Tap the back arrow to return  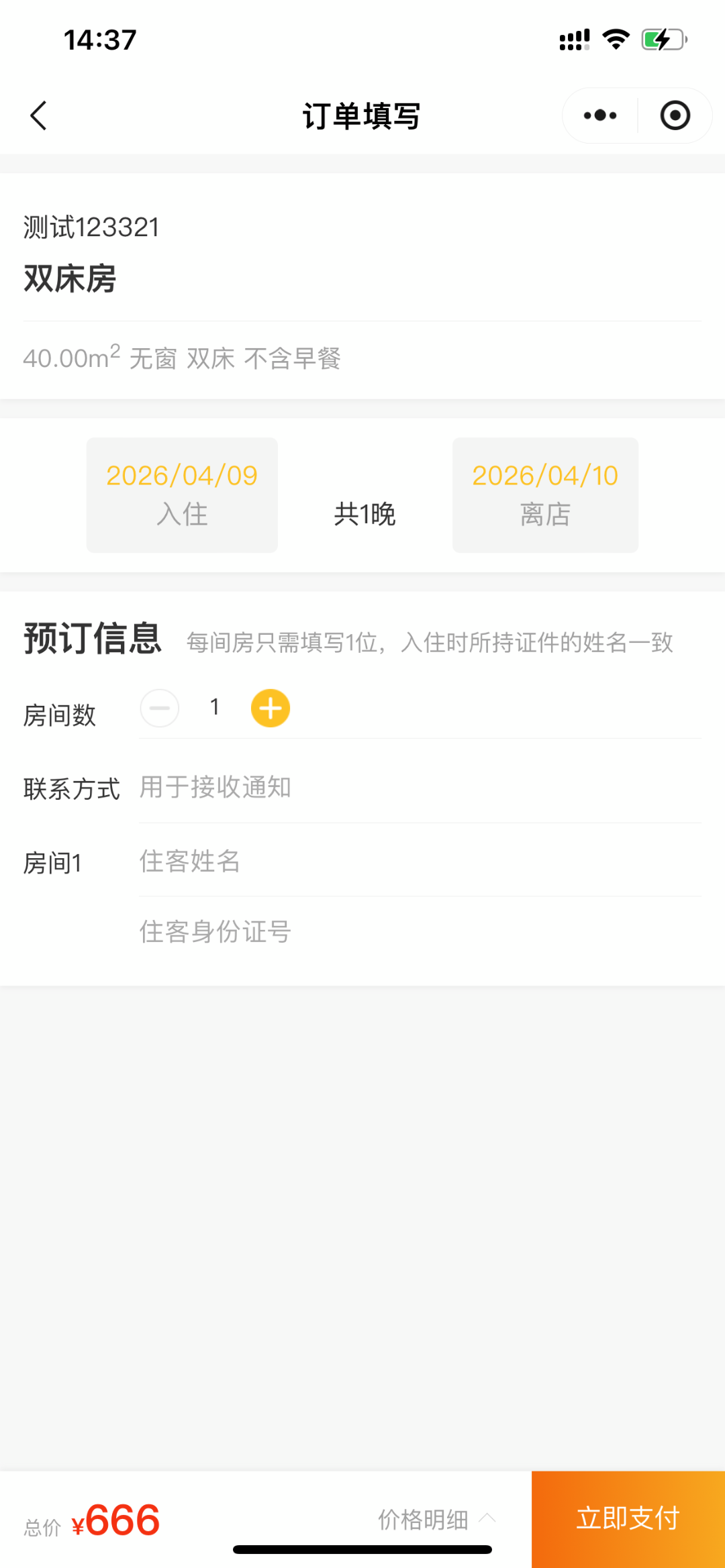point(38,115)
